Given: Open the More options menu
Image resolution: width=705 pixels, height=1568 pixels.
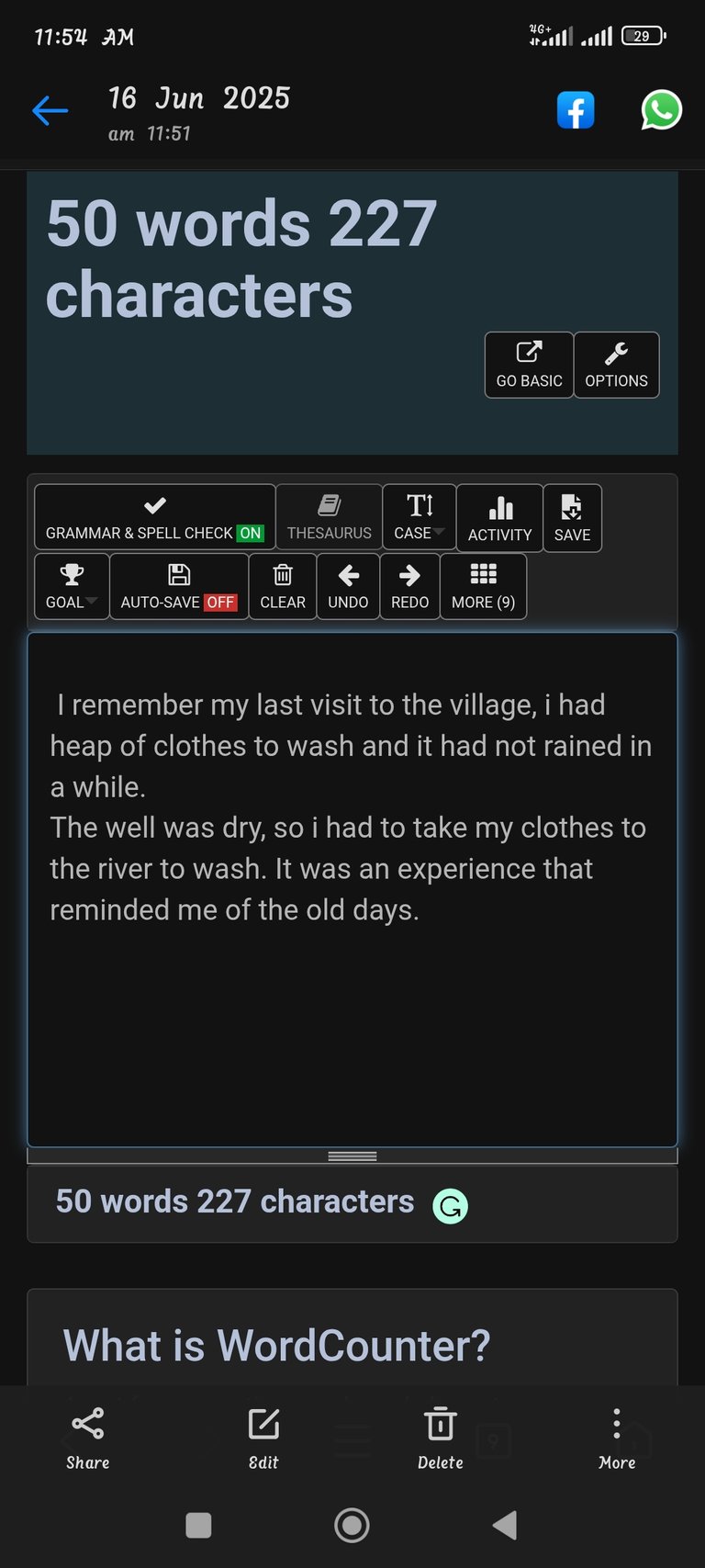Looking at the screenshot, I should point(616,1438).
